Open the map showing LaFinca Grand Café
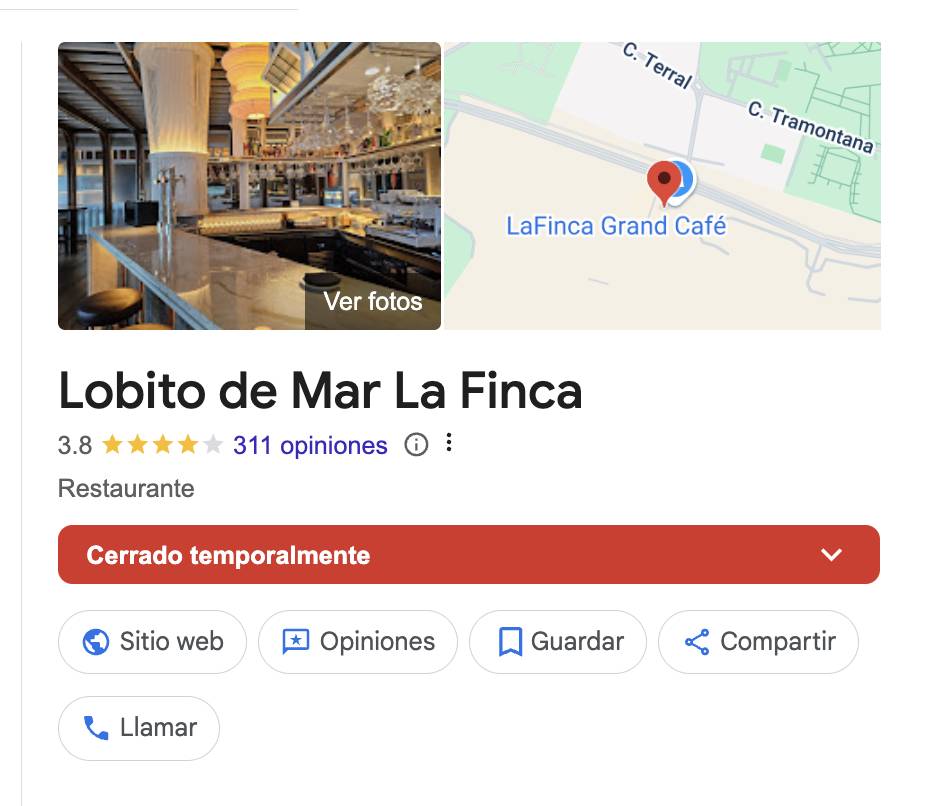The height and width of the screenshot is (806, 936). [x=662, y=186]
